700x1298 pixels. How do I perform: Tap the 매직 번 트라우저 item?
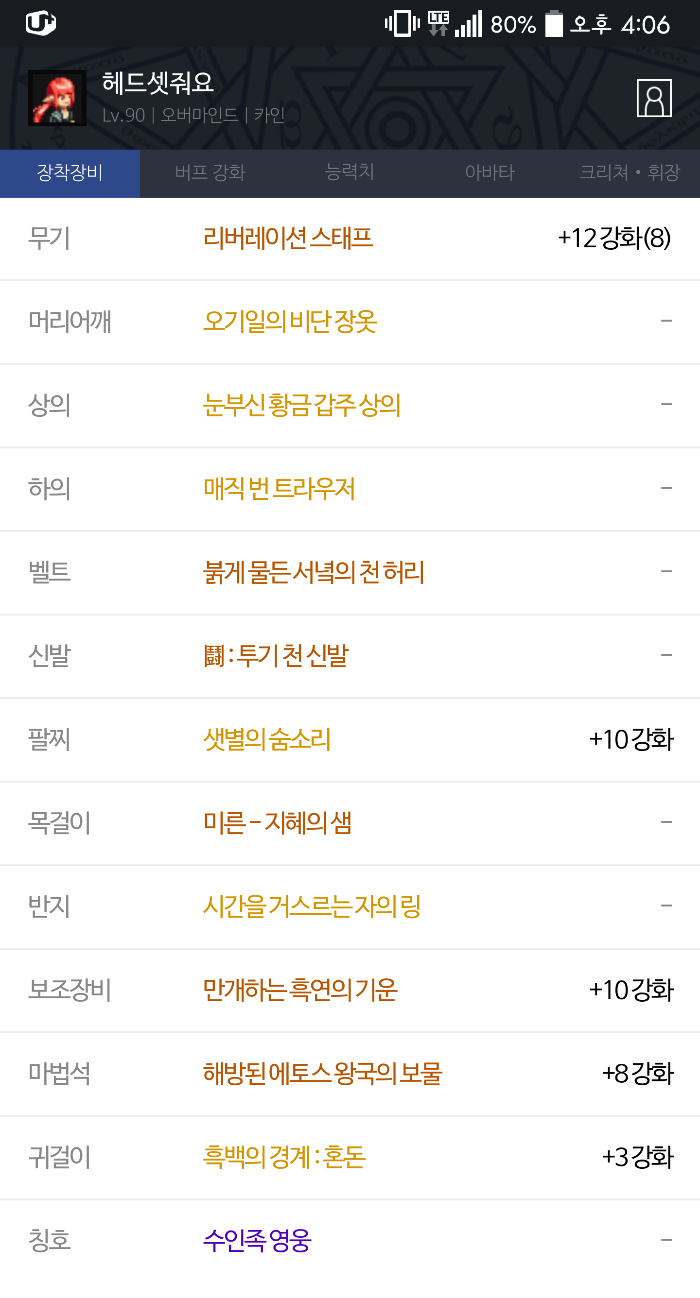[x=279, y=489]
